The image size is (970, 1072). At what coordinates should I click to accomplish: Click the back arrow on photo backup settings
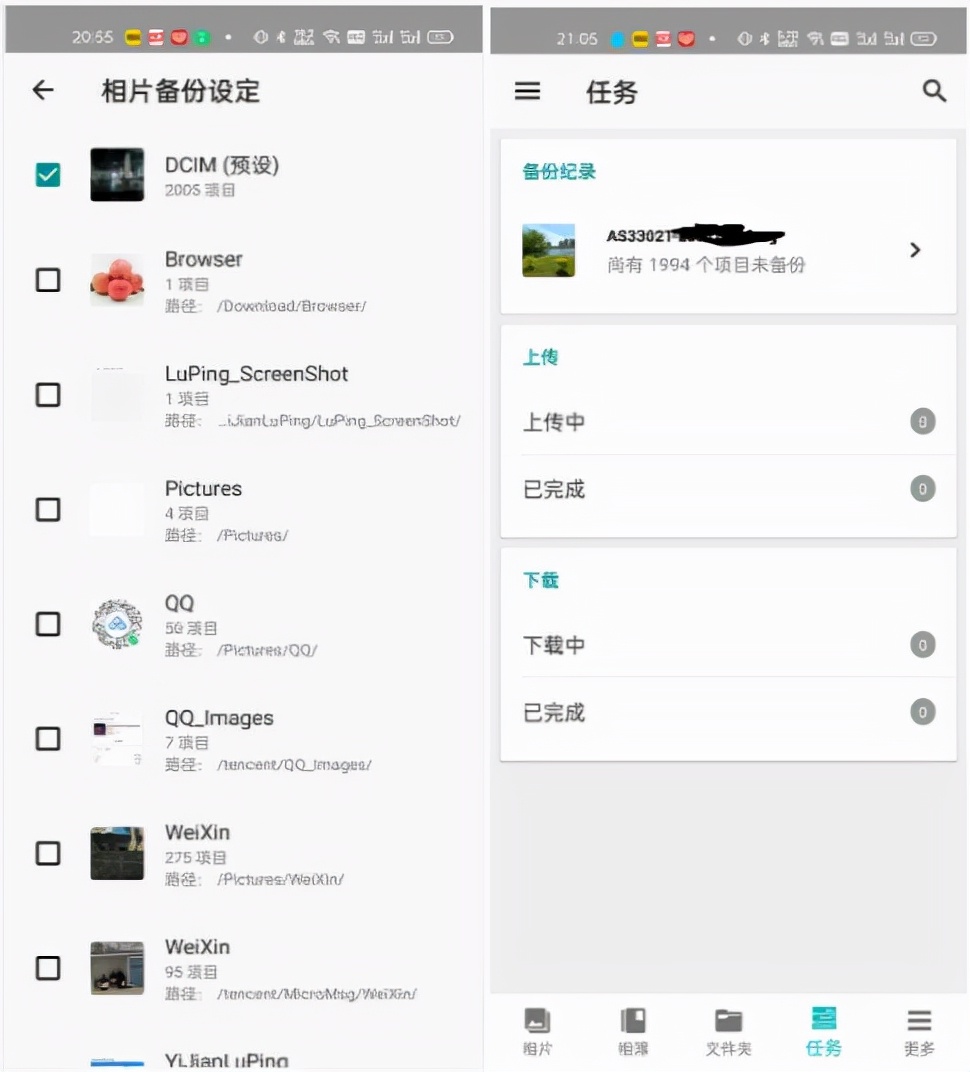[42, 90]
